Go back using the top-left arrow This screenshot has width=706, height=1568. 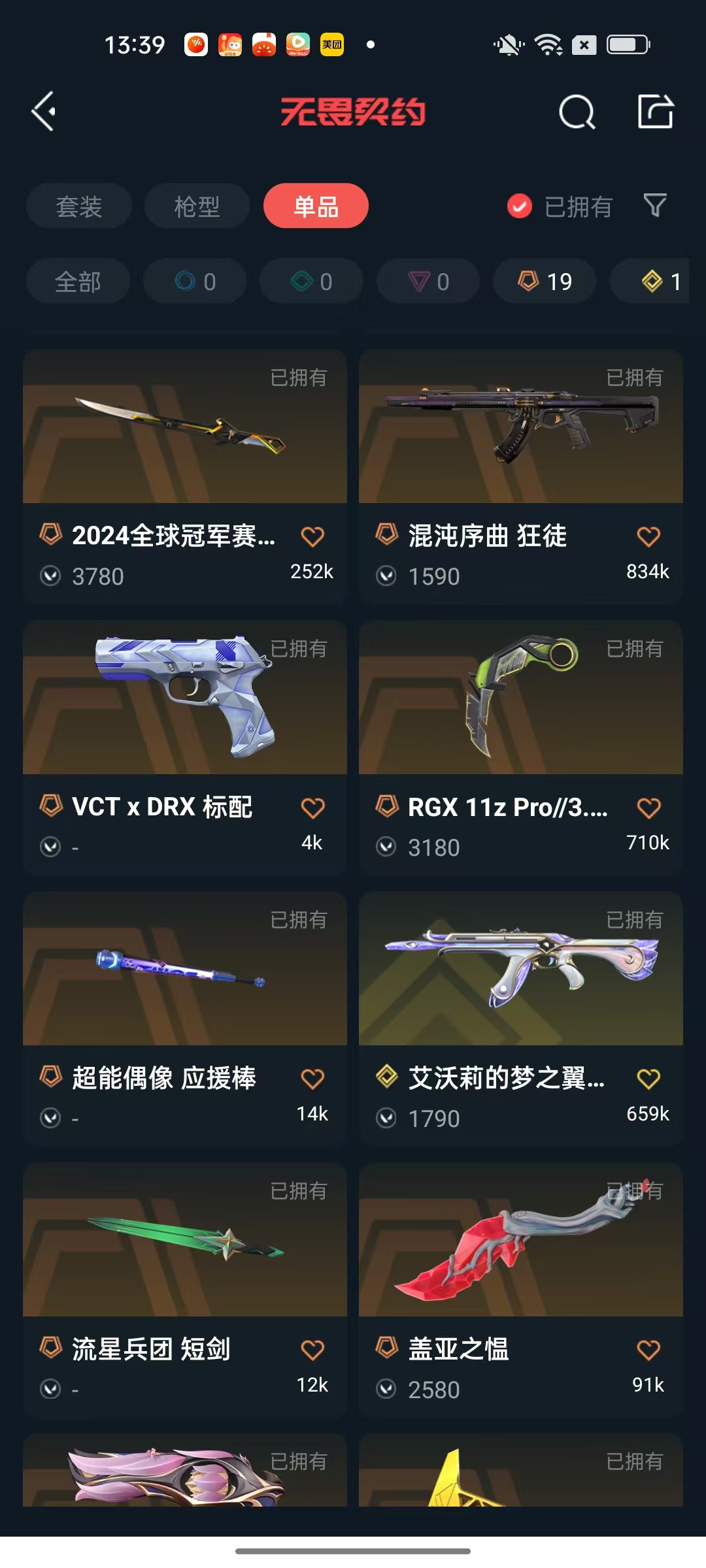44,112
